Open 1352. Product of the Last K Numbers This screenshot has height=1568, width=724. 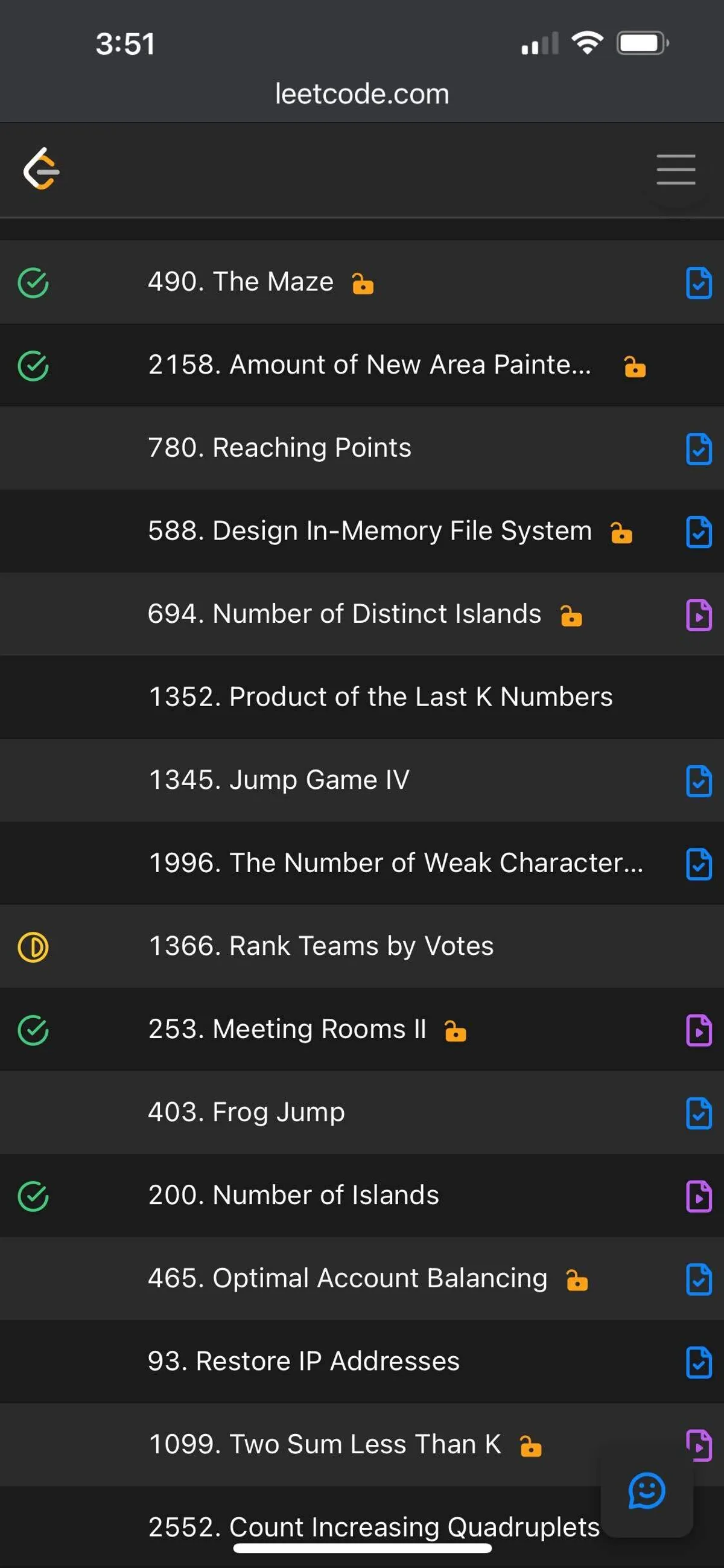point(380,697)
